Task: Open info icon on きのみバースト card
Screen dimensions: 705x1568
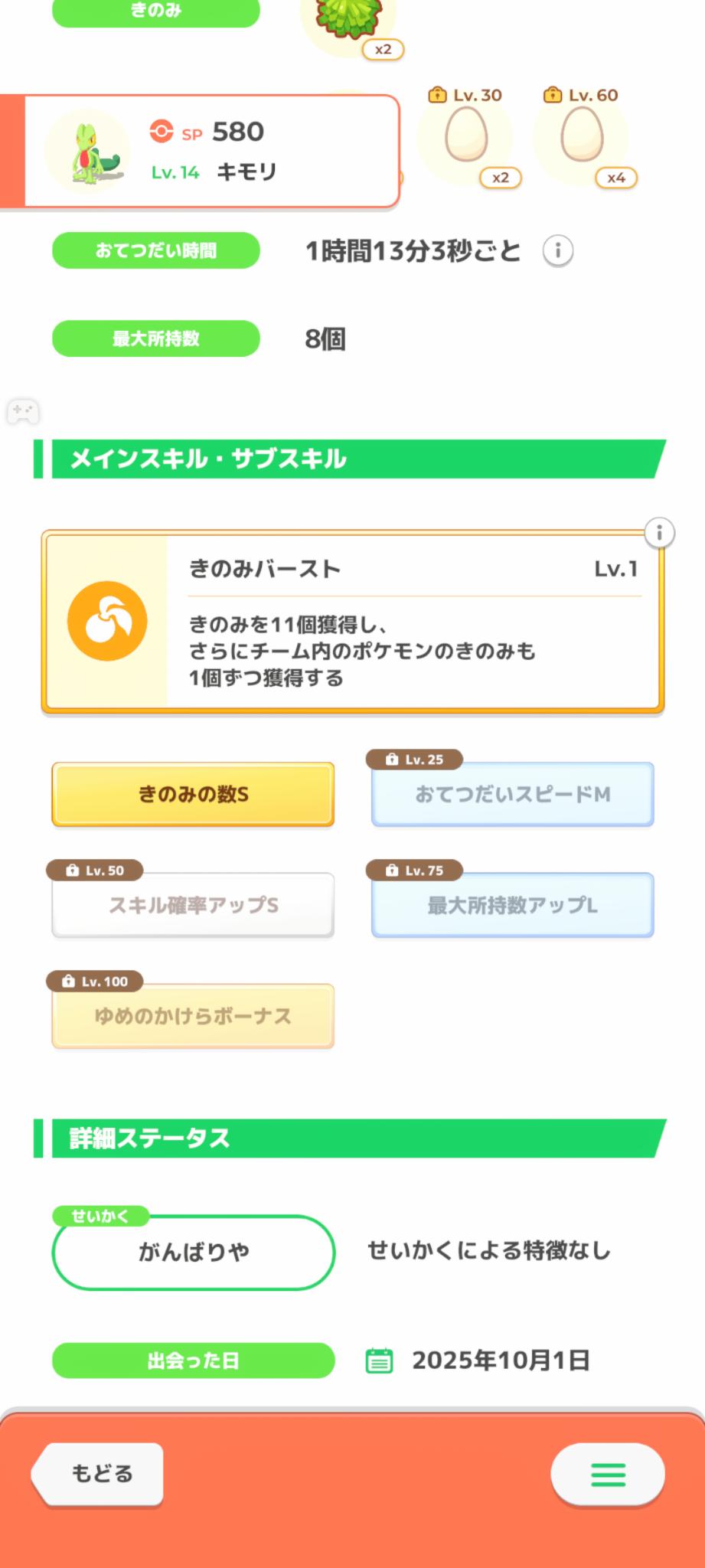Action: [659, 532]
